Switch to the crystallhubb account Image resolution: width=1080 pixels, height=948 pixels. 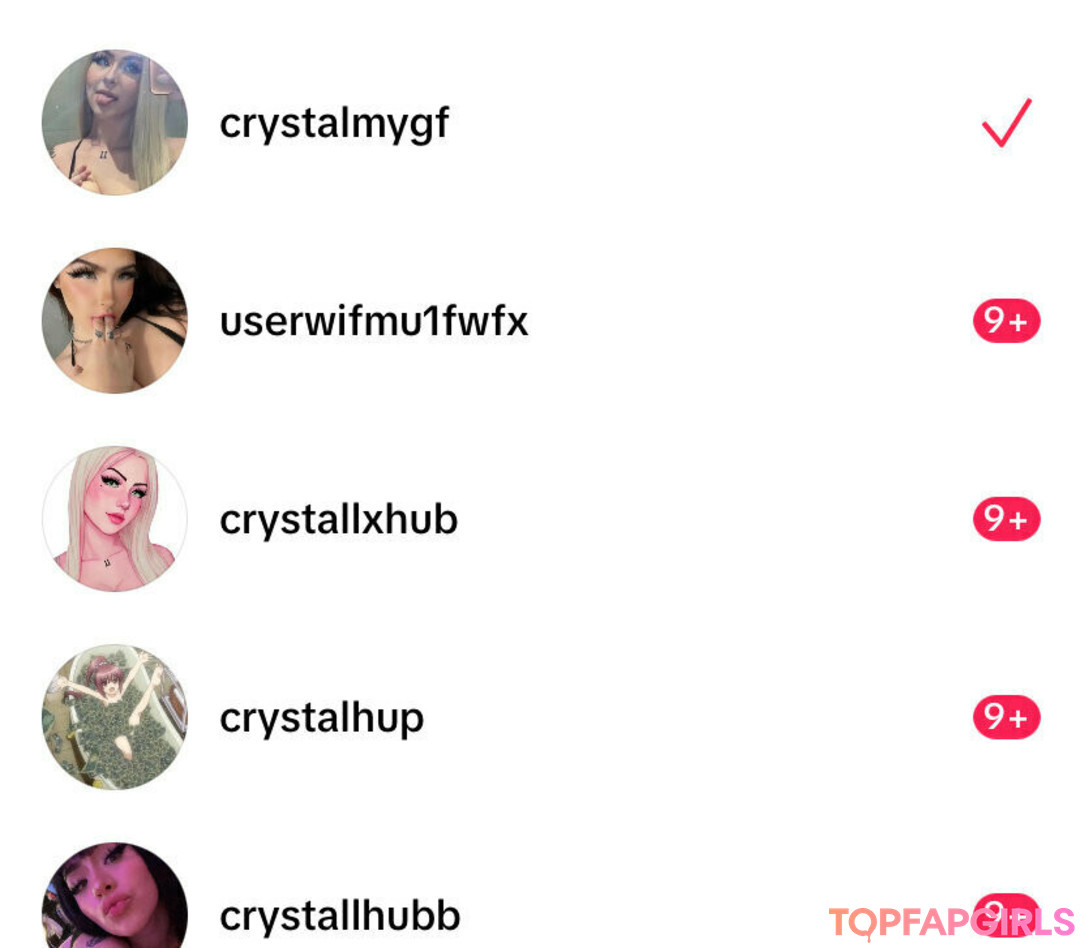pyautogui.click(x=339, y=915)
